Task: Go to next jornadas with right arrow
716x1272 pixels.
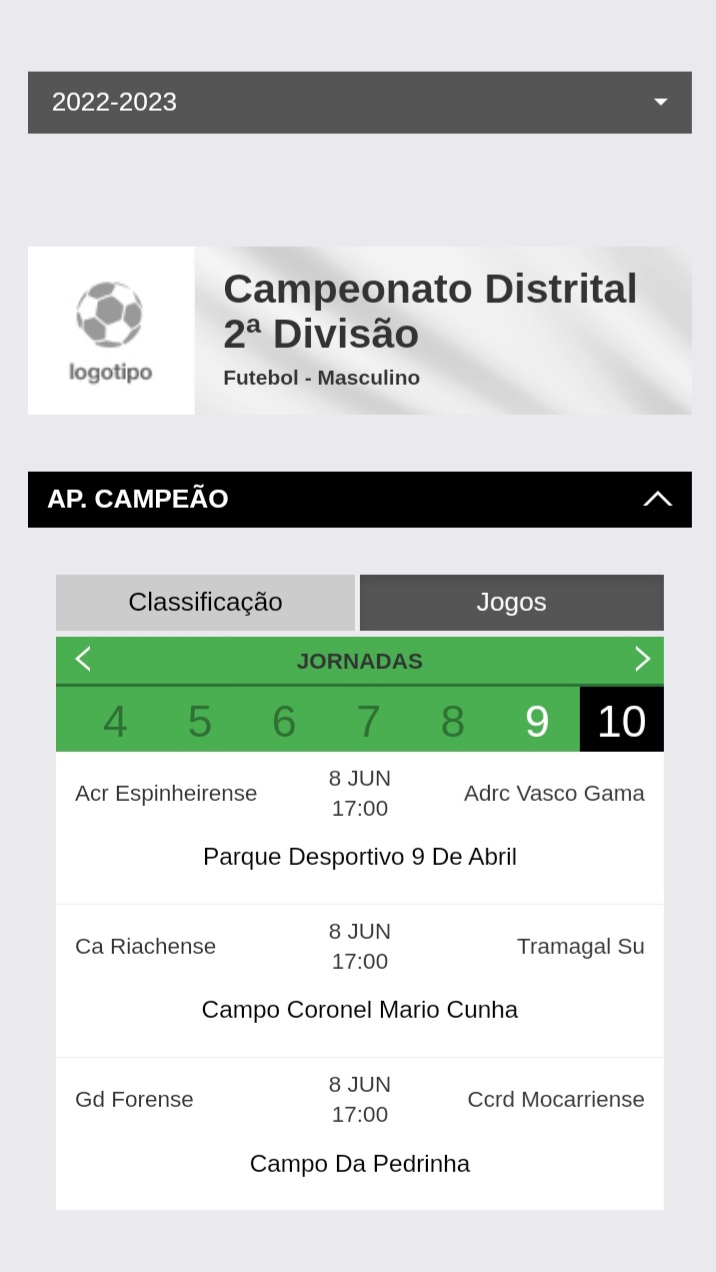Action: tap(642, 659)
